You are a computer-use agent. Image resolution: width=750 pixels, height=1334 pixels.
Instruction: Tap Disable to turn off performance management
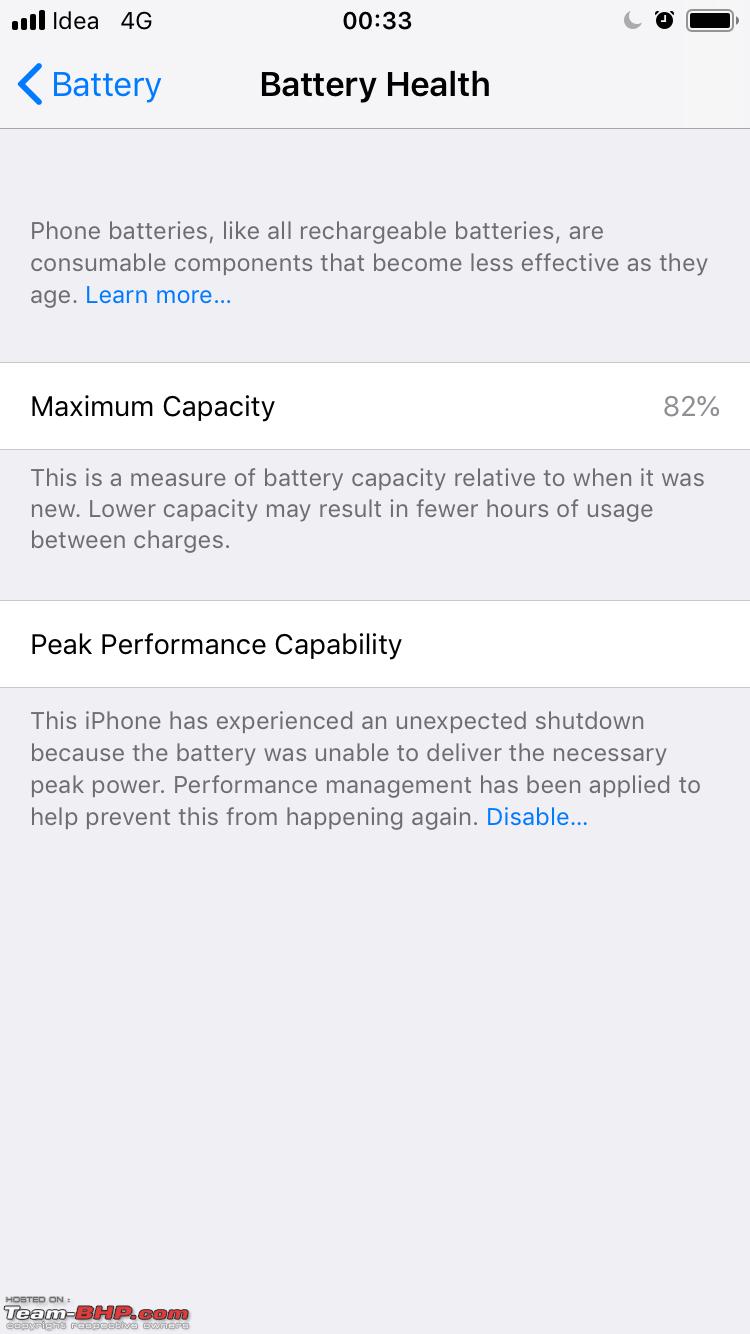pos(537,817)
